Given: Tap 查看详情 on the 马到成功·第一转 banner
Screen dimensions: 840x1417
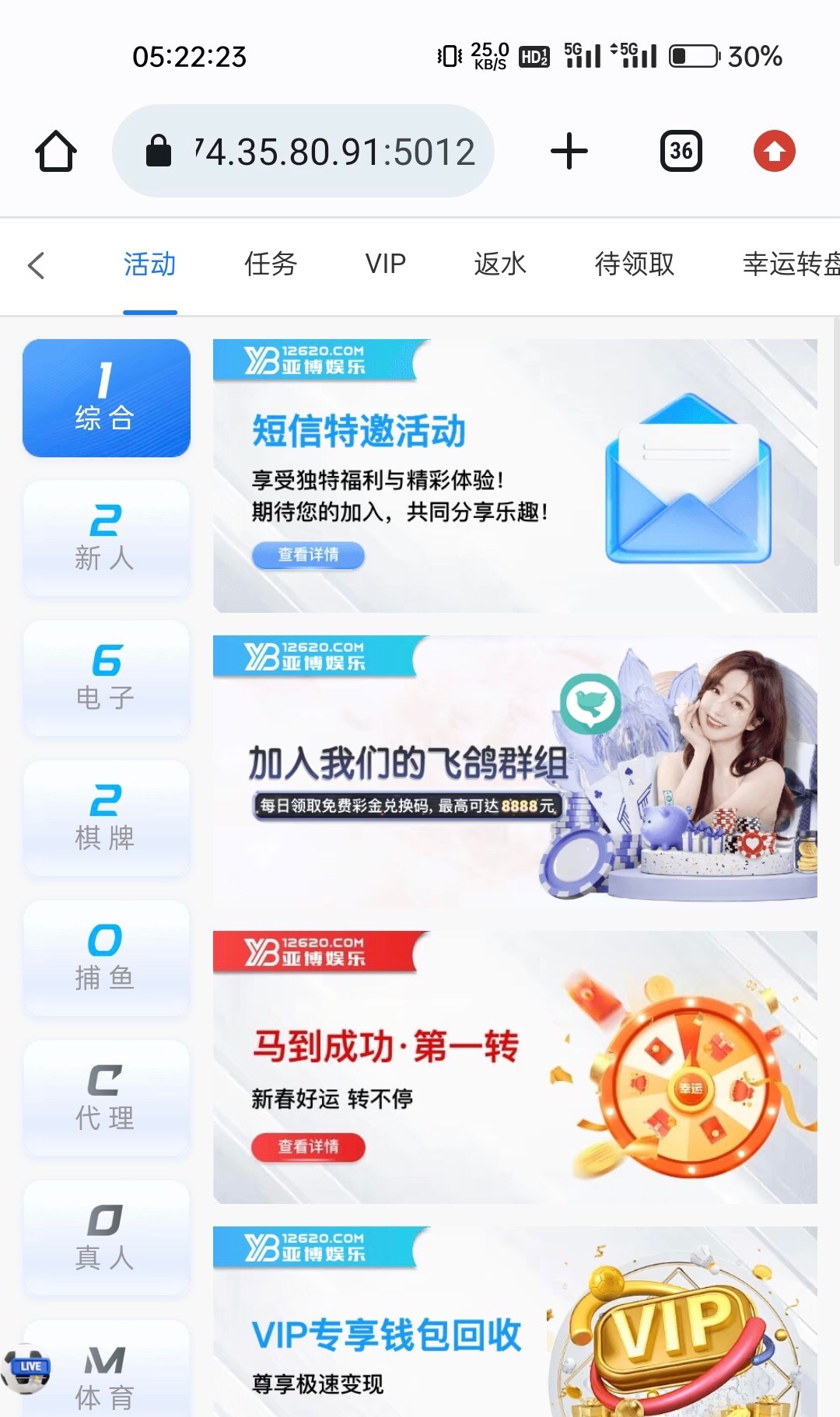Looking at the screenshot, I should 308,1147.
